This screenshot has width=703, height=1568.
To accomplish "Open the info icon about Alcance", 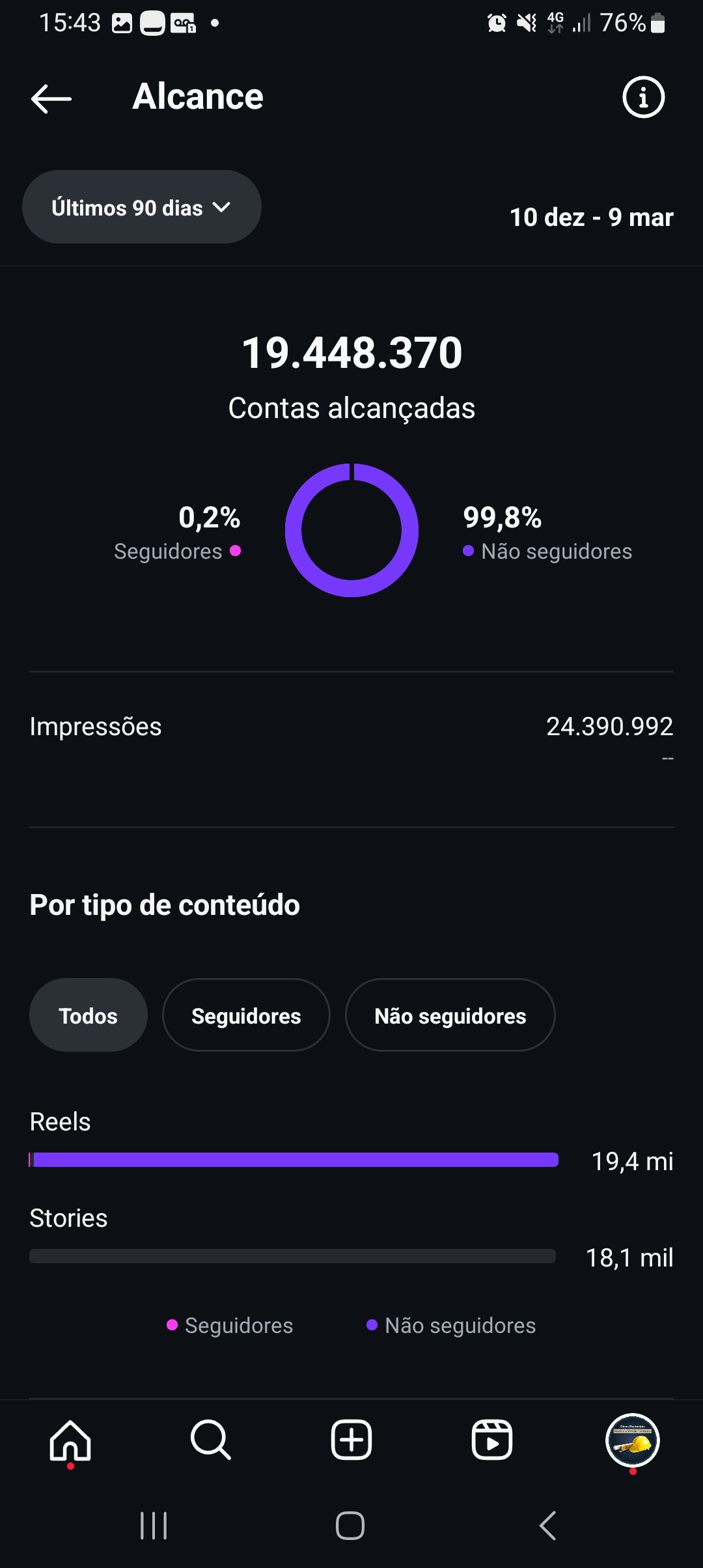I will pos(643,98).
